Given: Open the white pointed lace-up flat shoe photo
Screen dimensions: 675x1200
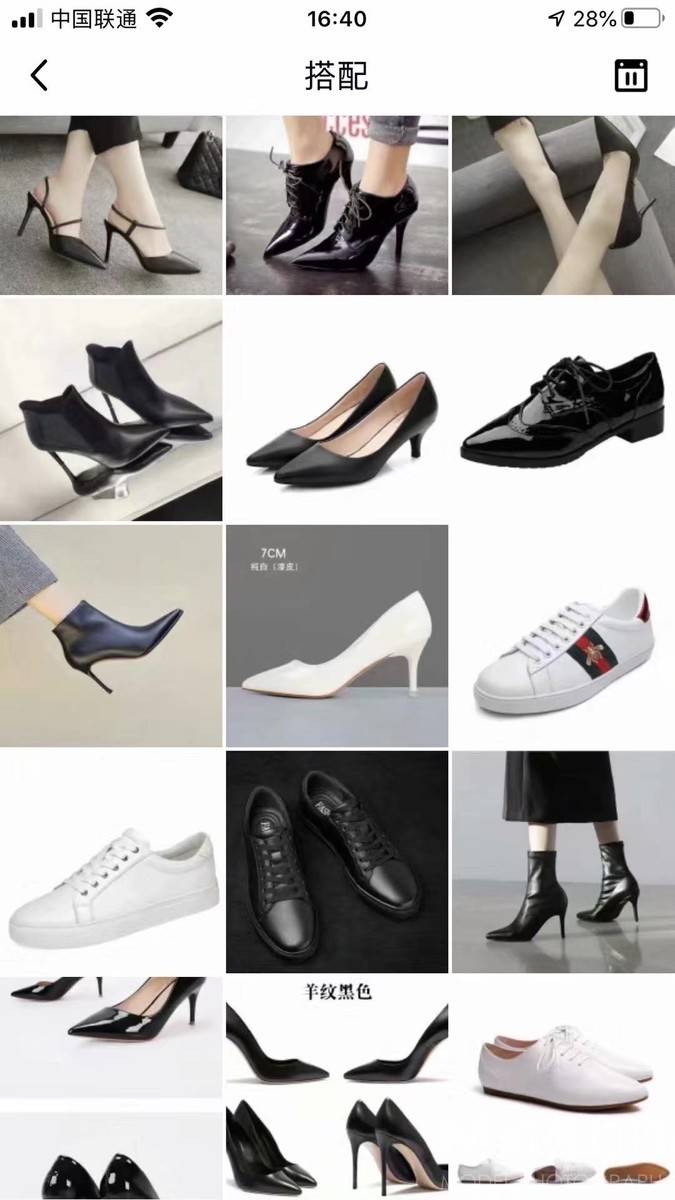Looking at the screenshot, I should pos(563,1088).
